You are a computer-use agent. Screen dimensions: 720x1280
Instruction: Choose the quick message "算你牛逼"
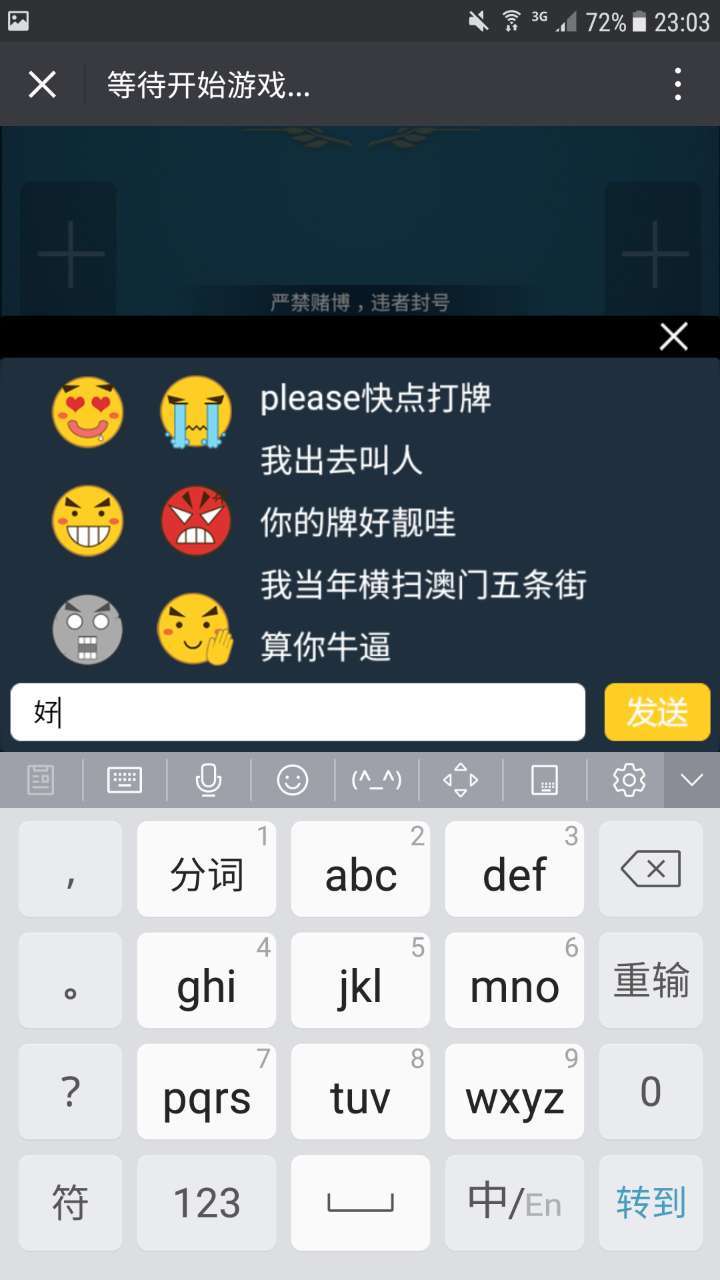point(326,646)
